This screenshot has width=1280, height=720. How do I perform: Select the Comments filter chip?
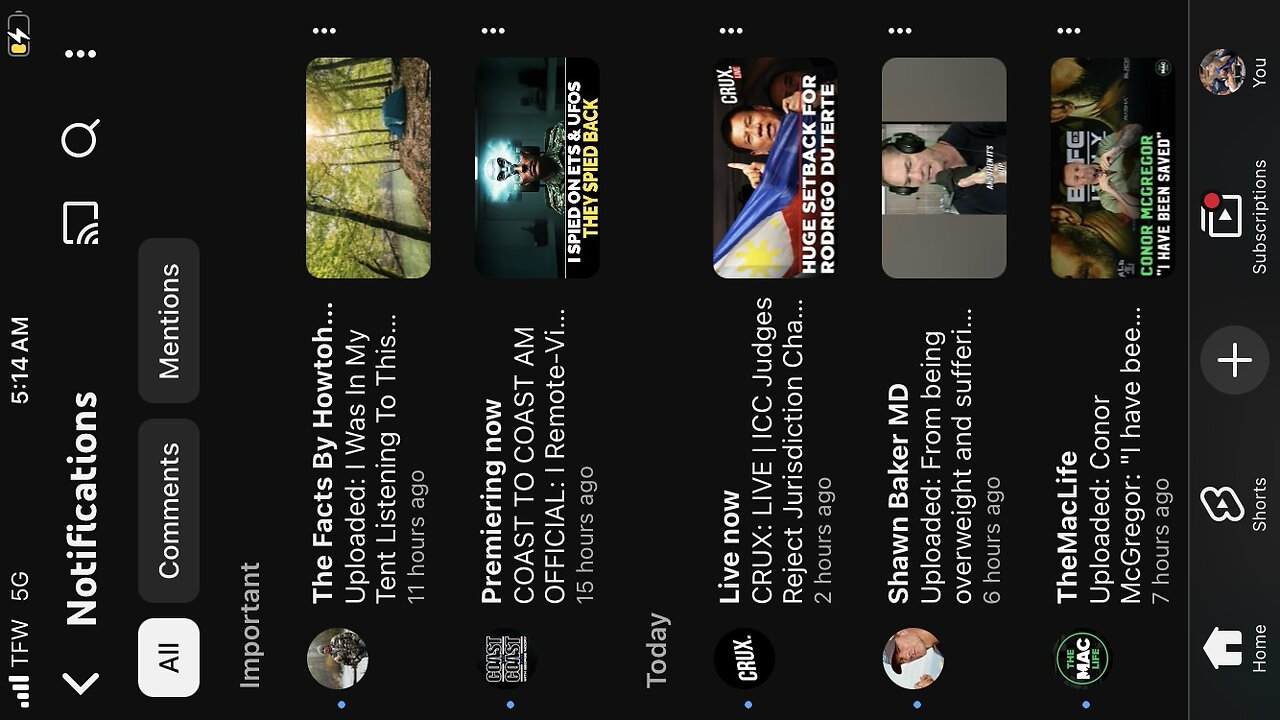(x=168, y=510)
